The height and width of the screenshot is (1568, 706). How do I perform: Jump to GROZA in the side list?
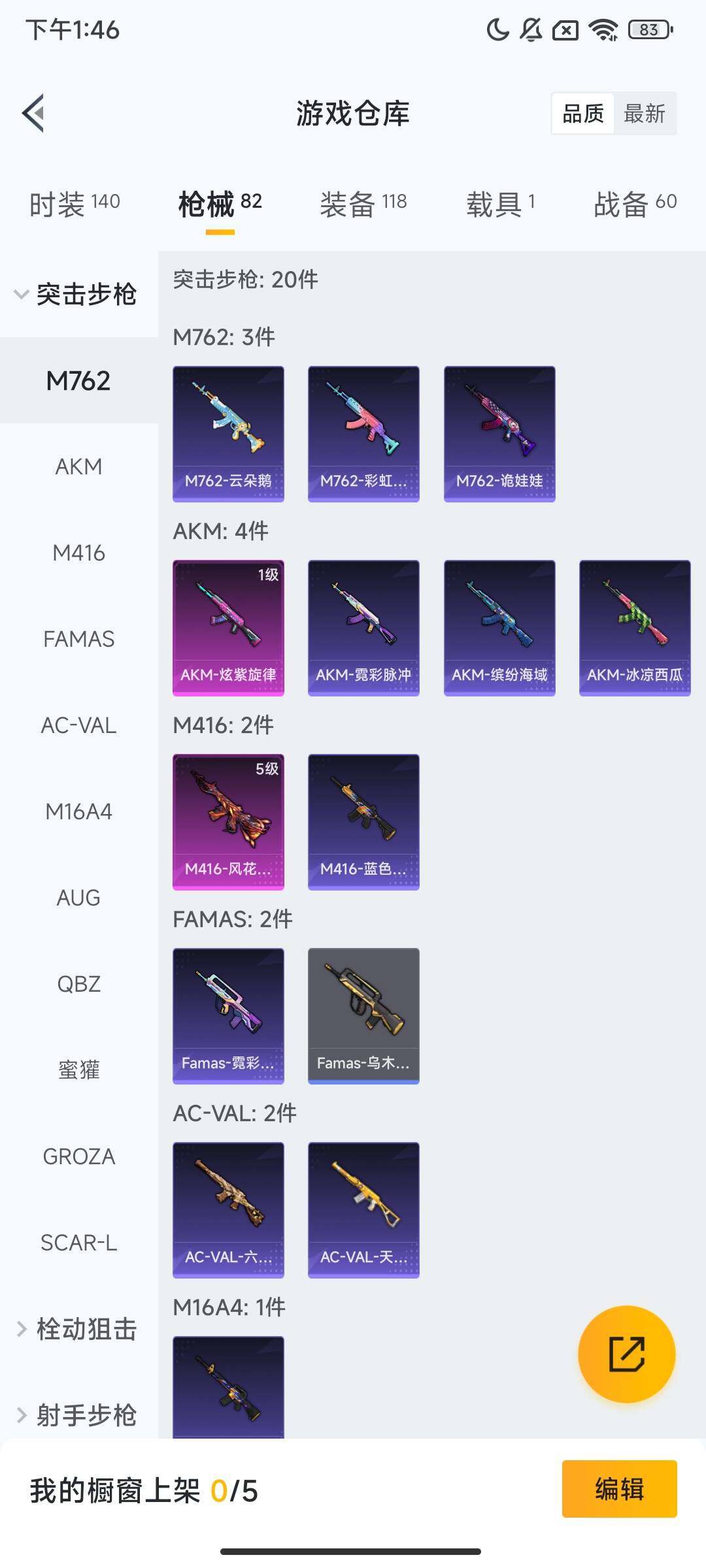tap(79, 1156)
